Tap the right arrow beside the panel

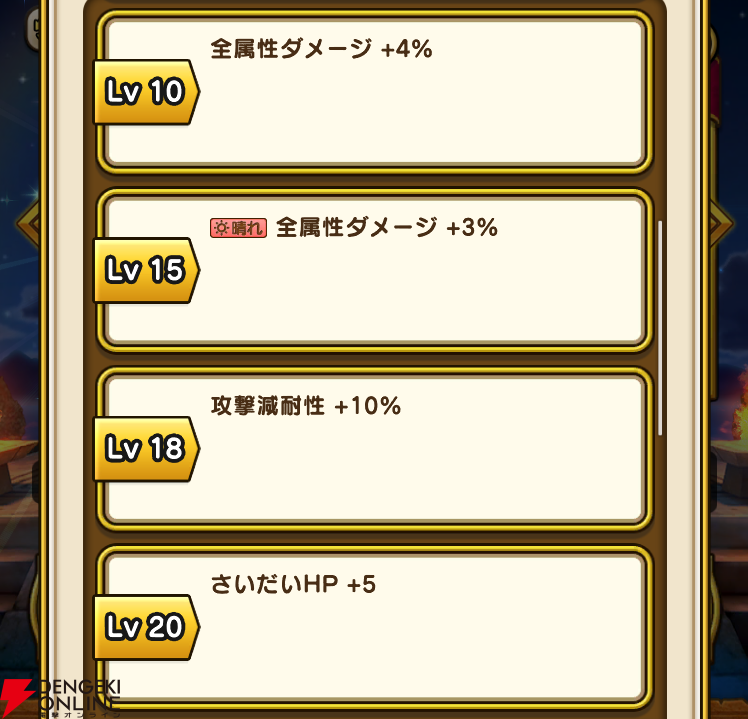pos(721,224)
